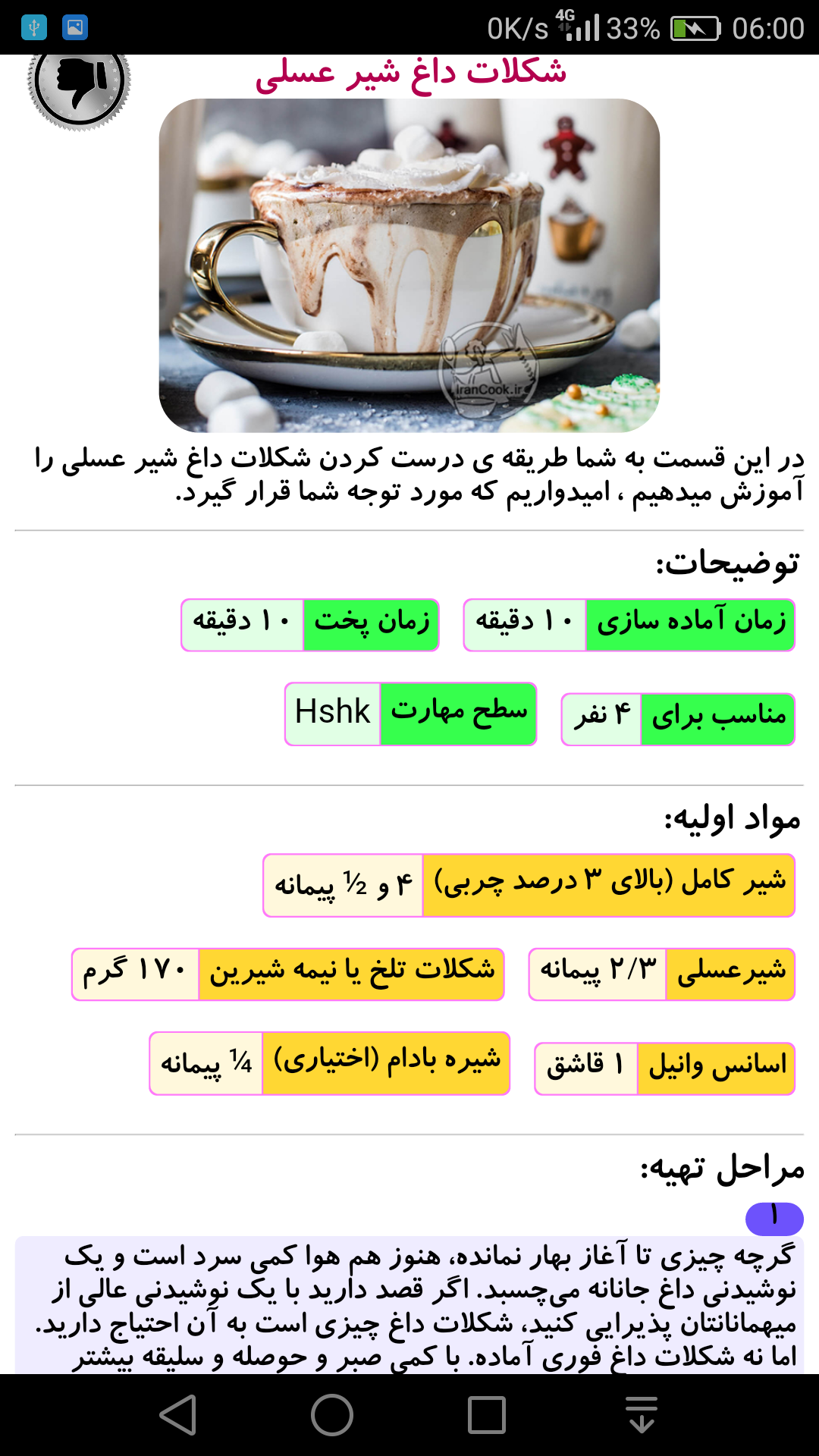Select the زمان پخت cooking time chip
The height and width of the screenshot is (1456, 819).
pyautogui.click(x=369, y=623)
